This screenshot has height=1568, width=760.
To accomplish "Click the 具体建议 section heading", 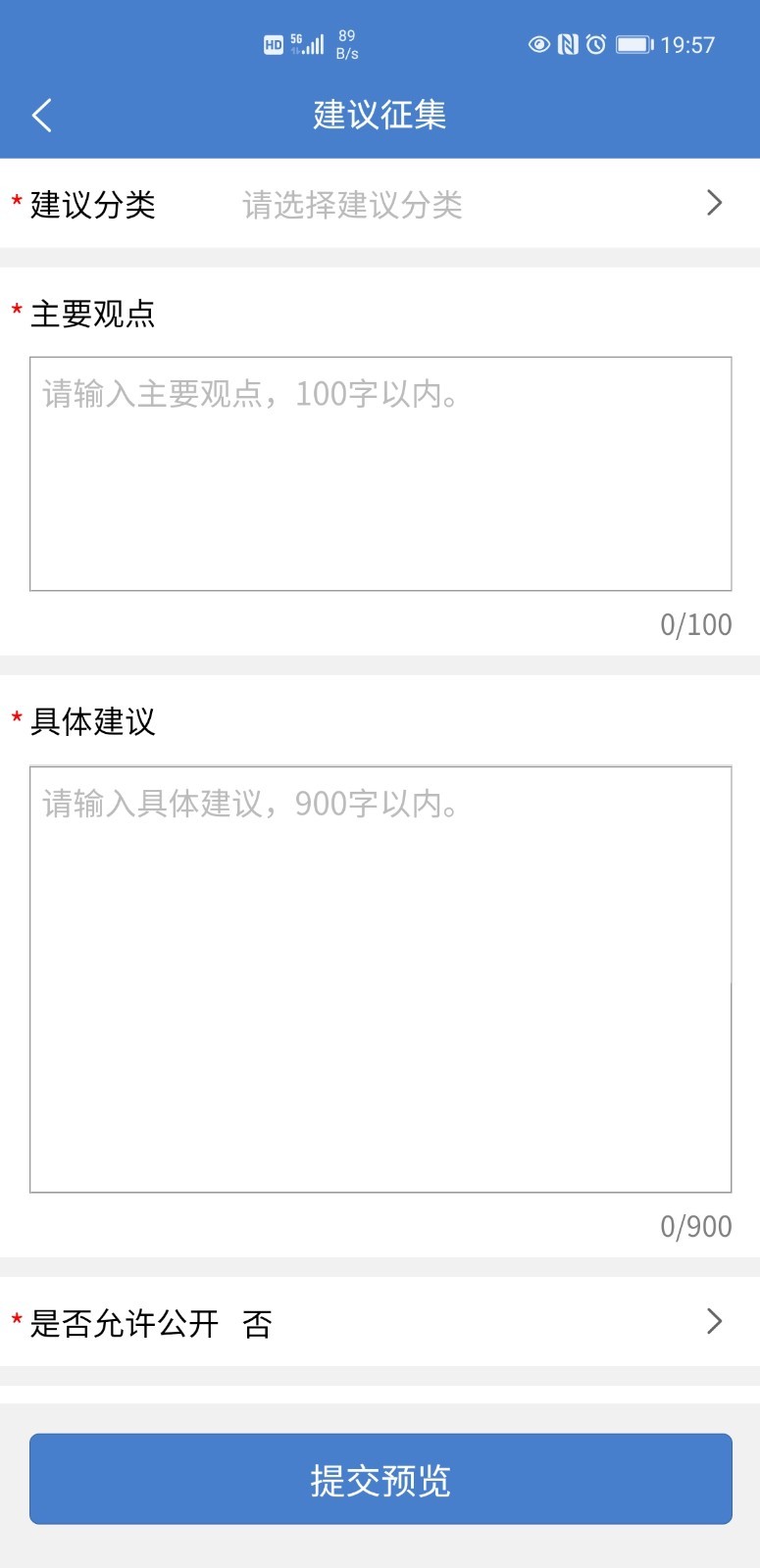I will click(93, 722).
